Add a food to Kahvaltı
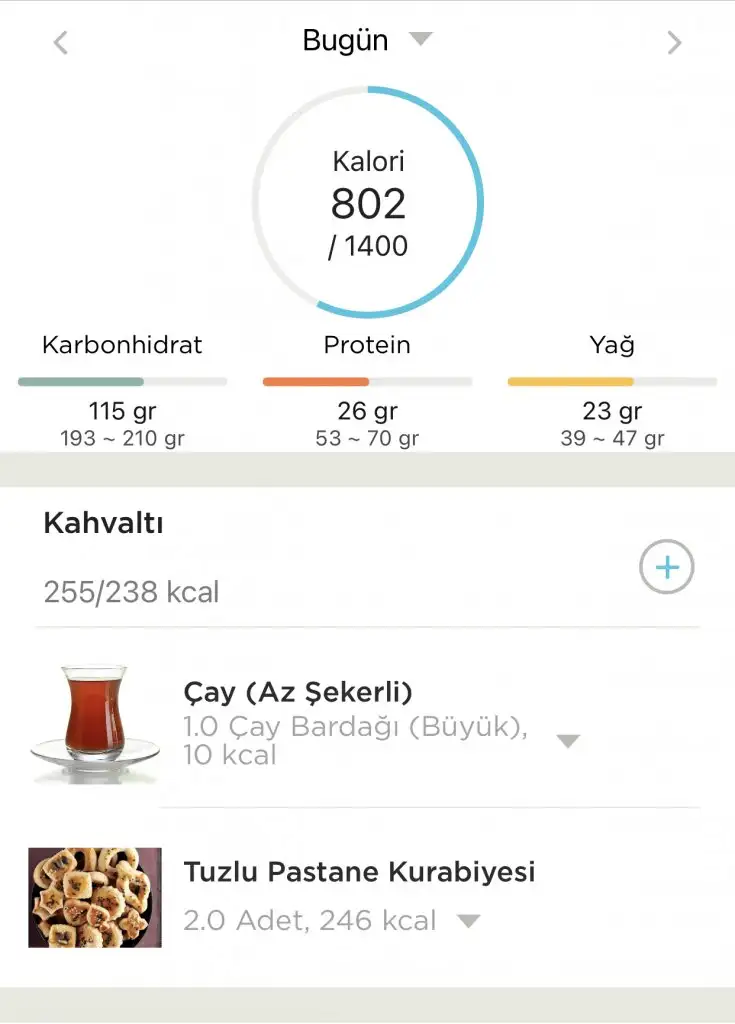 pyautogui.click(x=666, y=567)
